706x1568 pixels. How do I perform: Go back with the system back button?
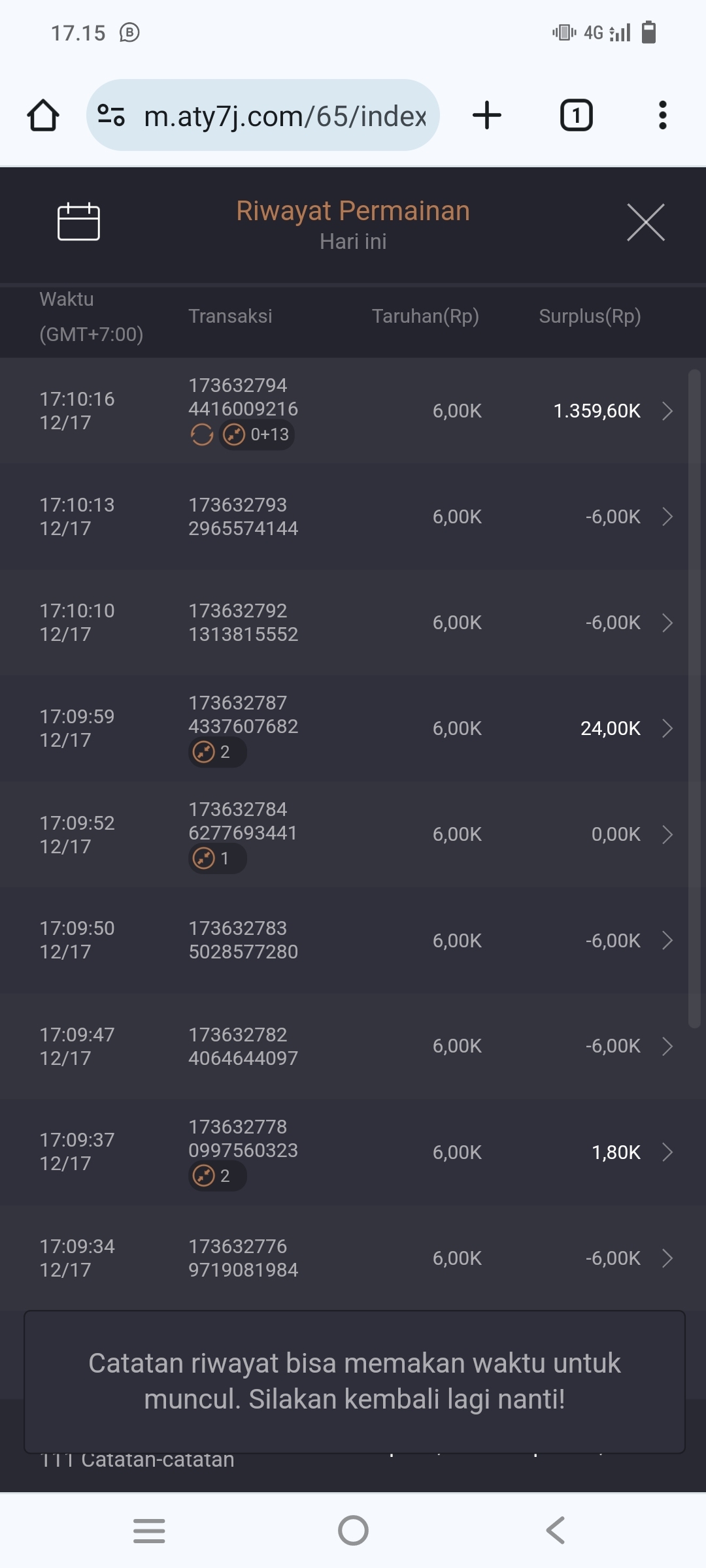click(x=556, y=1530)
